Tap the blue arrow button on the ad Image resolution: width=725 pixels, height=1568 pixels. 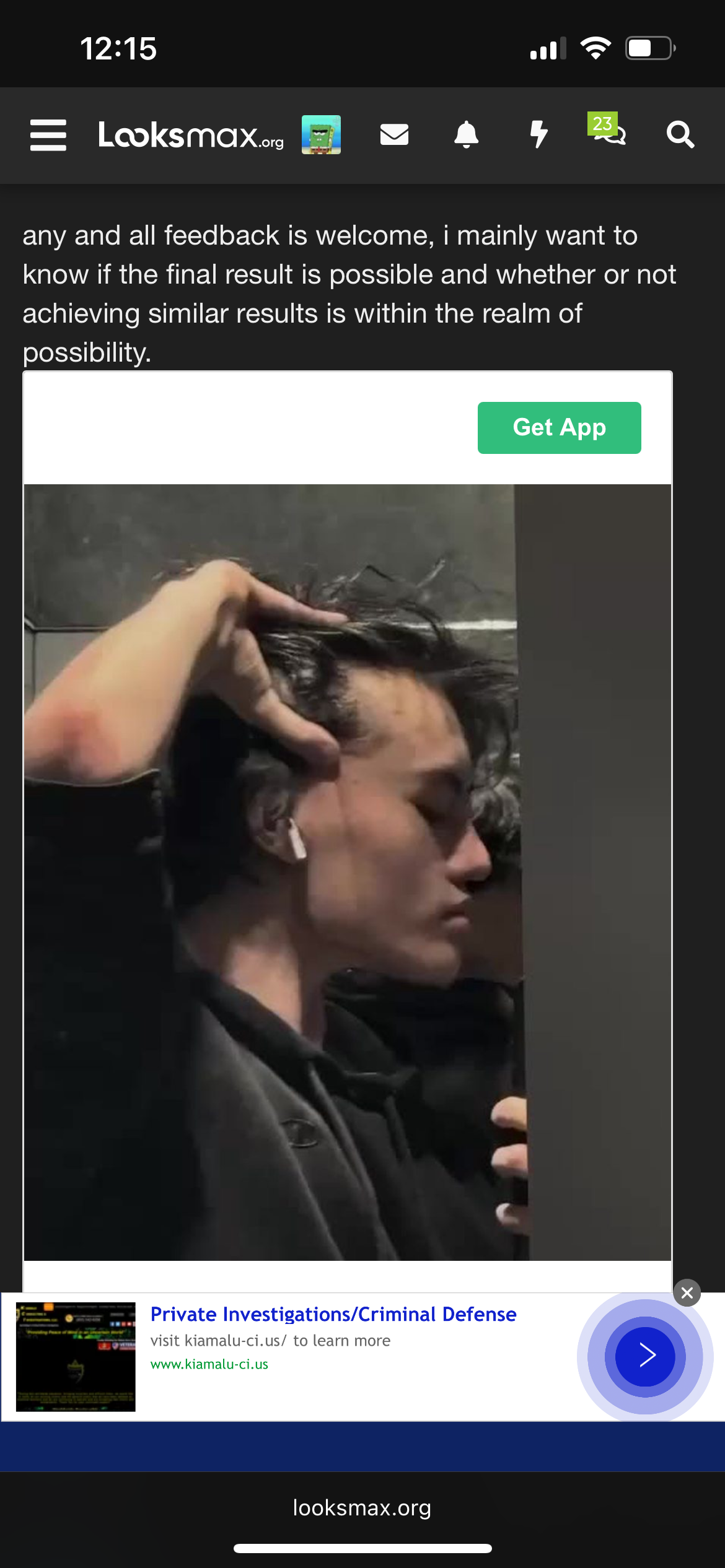tap(645, 1356)
